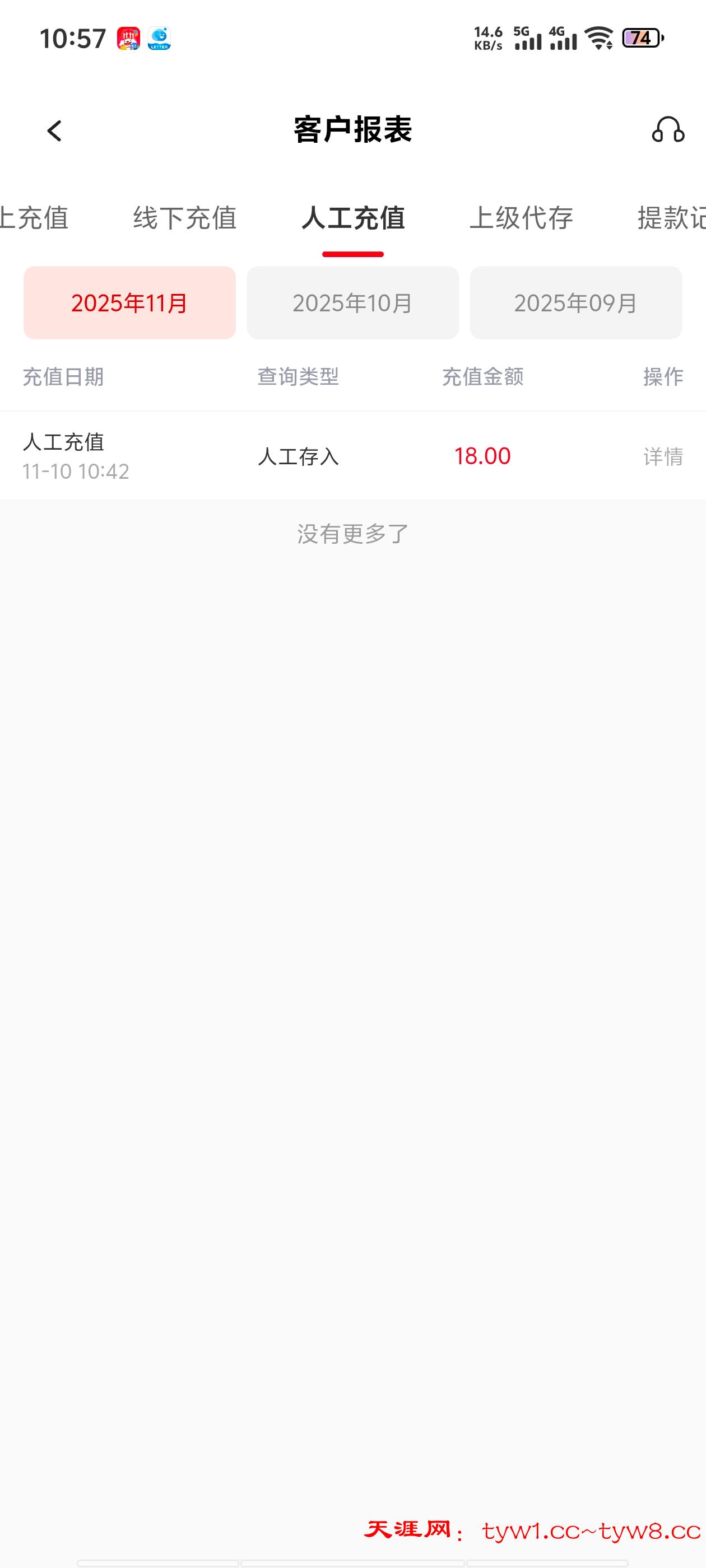Open the partially visible 提款 tab
Viewport: 706px width, 1568px height.
click(671, 218)
